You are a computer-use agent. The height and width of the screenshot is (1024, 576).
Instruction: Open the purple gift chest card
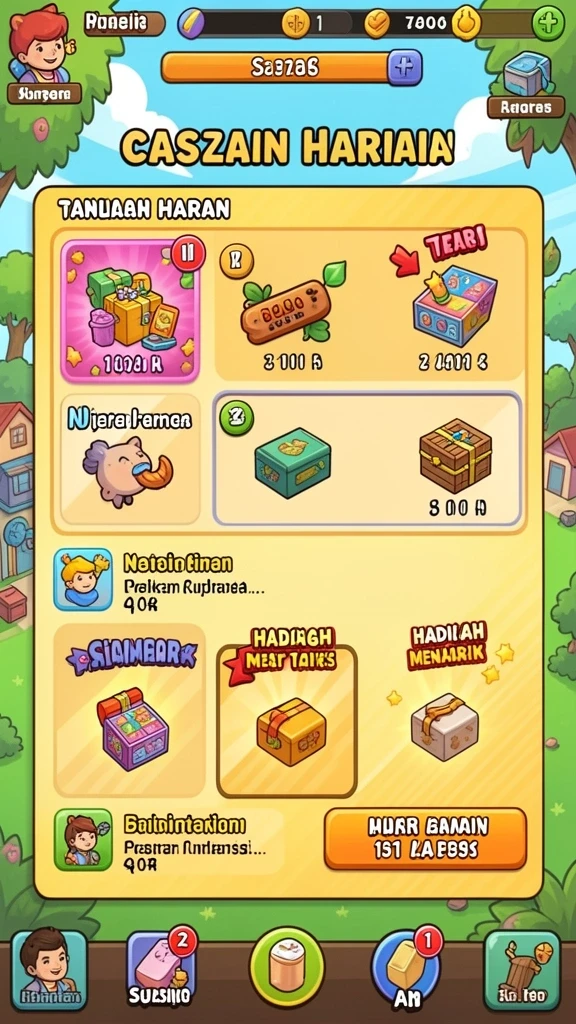click(x=130, y=711)
